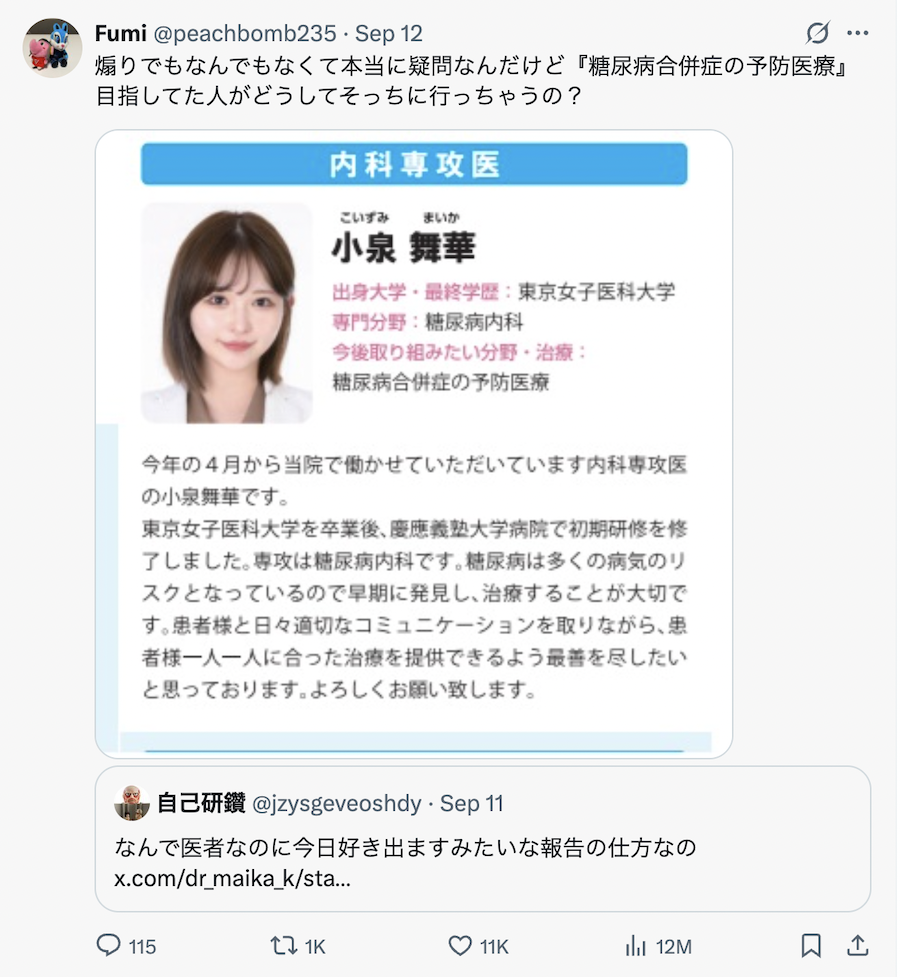View the attached doctor profile image
The width and height of the screenshot is (900, 977).
414,443
